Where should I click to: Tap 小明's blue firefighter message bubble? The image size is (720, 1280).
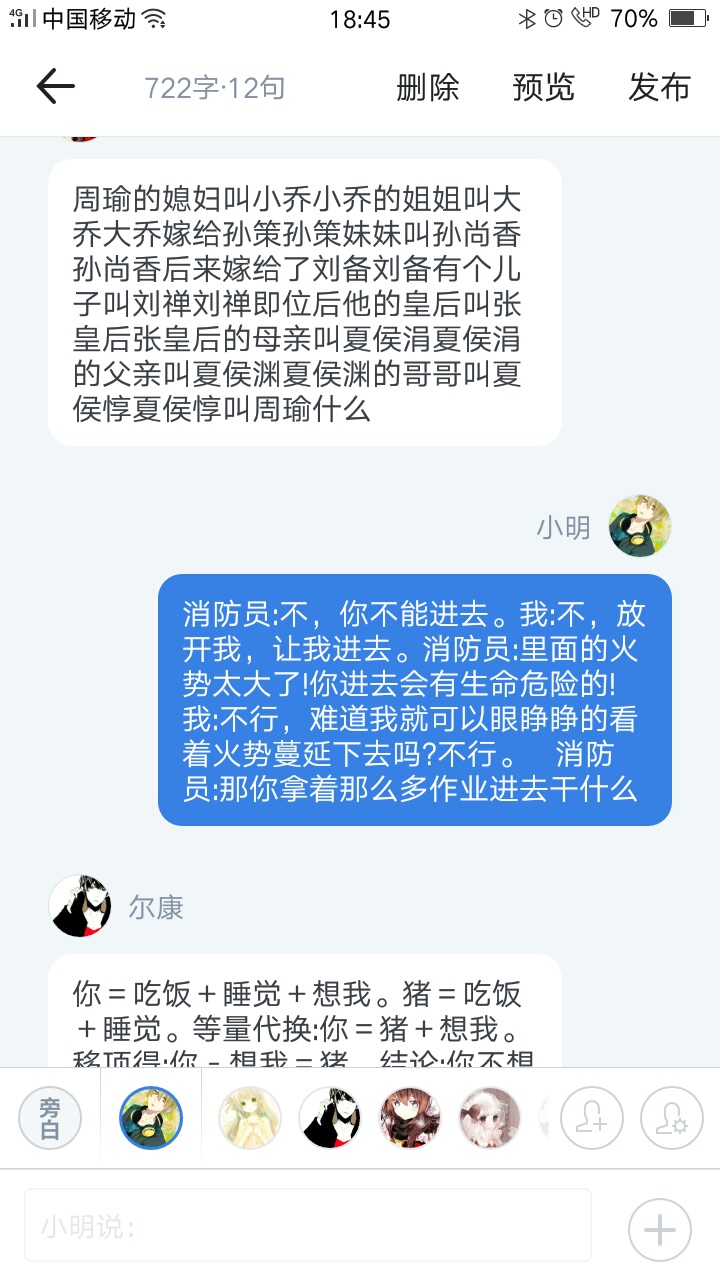point(414,700)
